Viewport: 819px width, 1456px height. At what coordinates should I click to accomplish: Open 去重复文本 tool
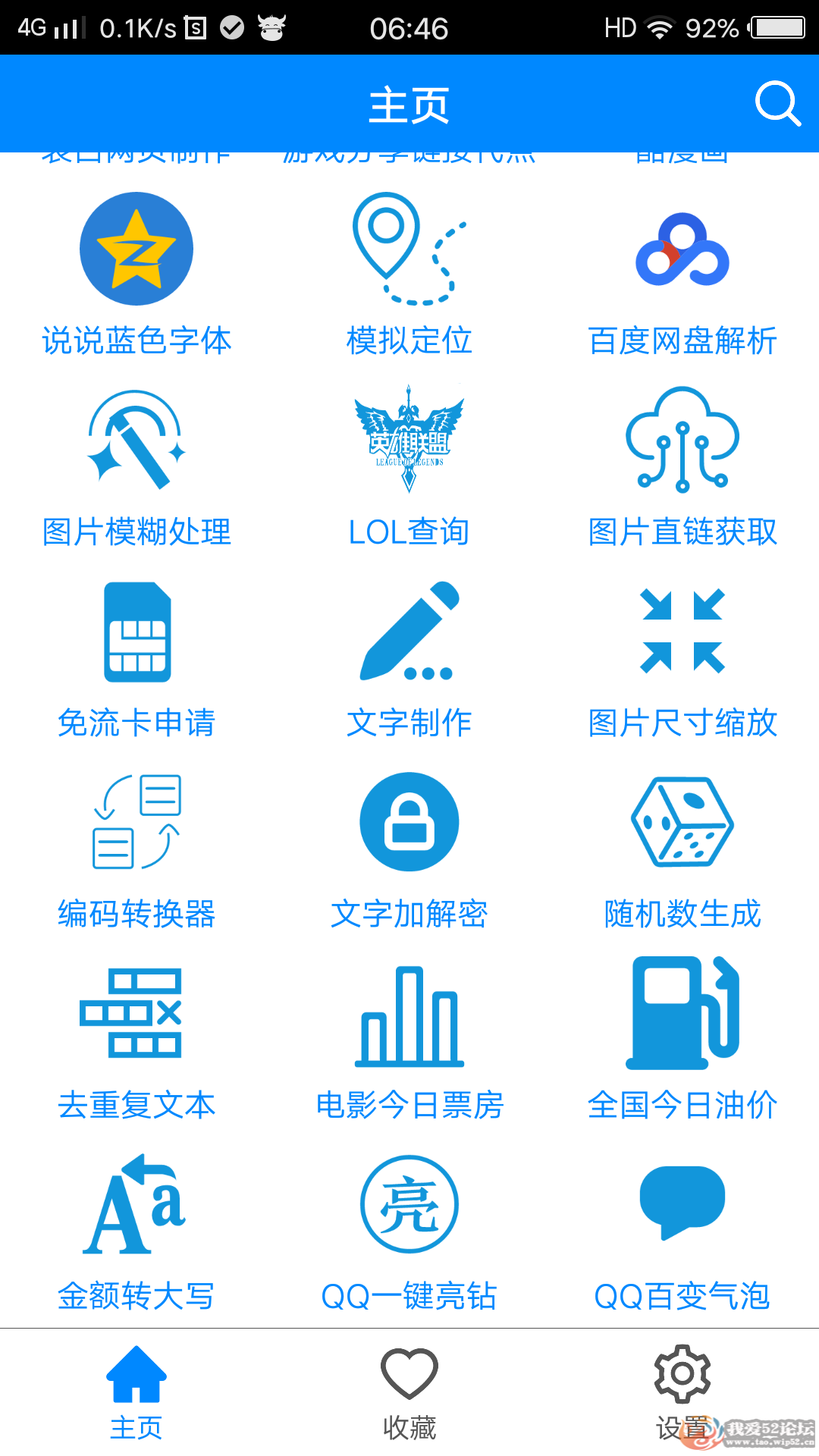coord(136,1039)
